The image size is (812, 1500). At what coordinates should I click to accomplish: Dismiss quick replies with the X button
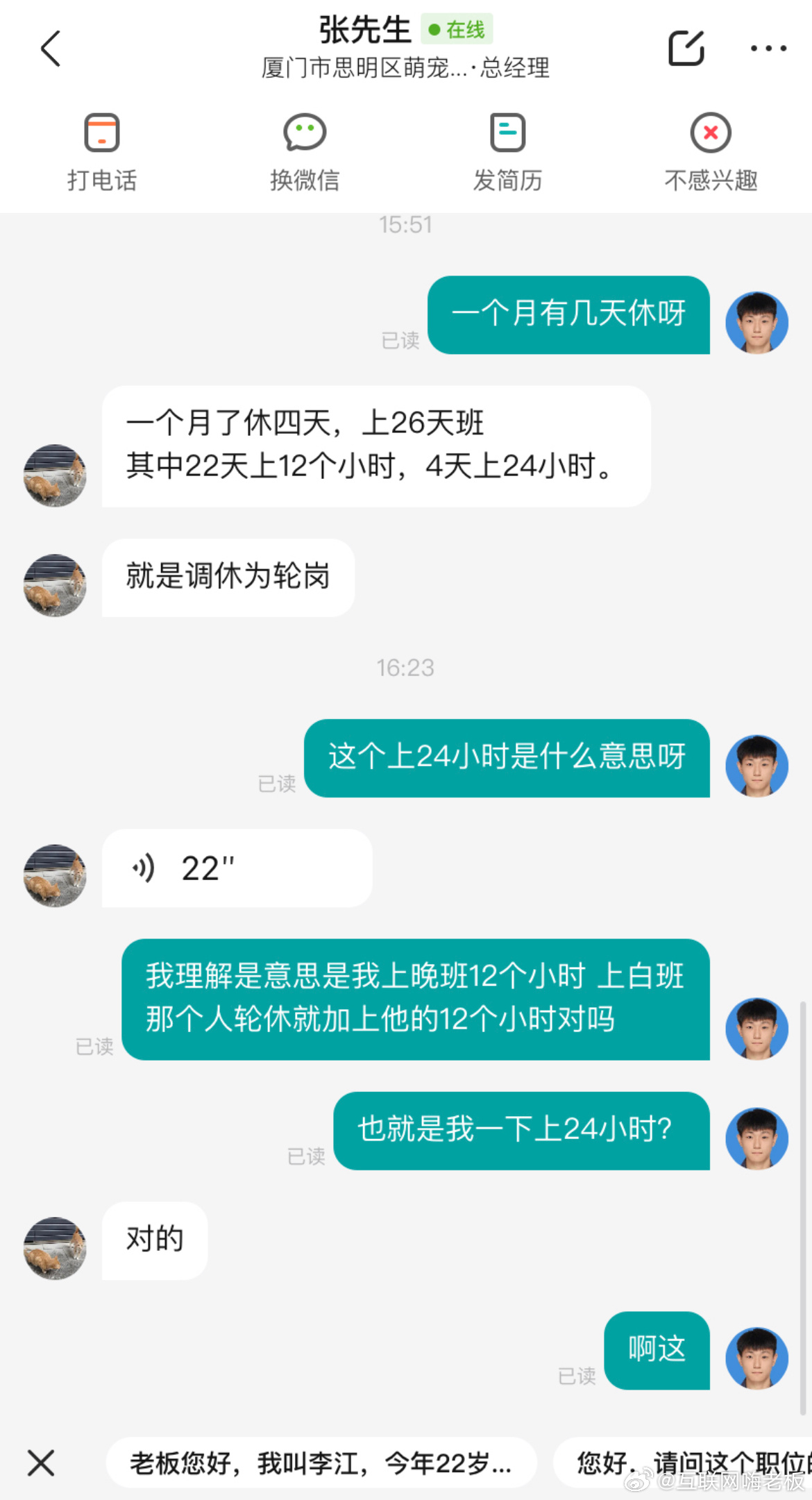point(40,1463)
